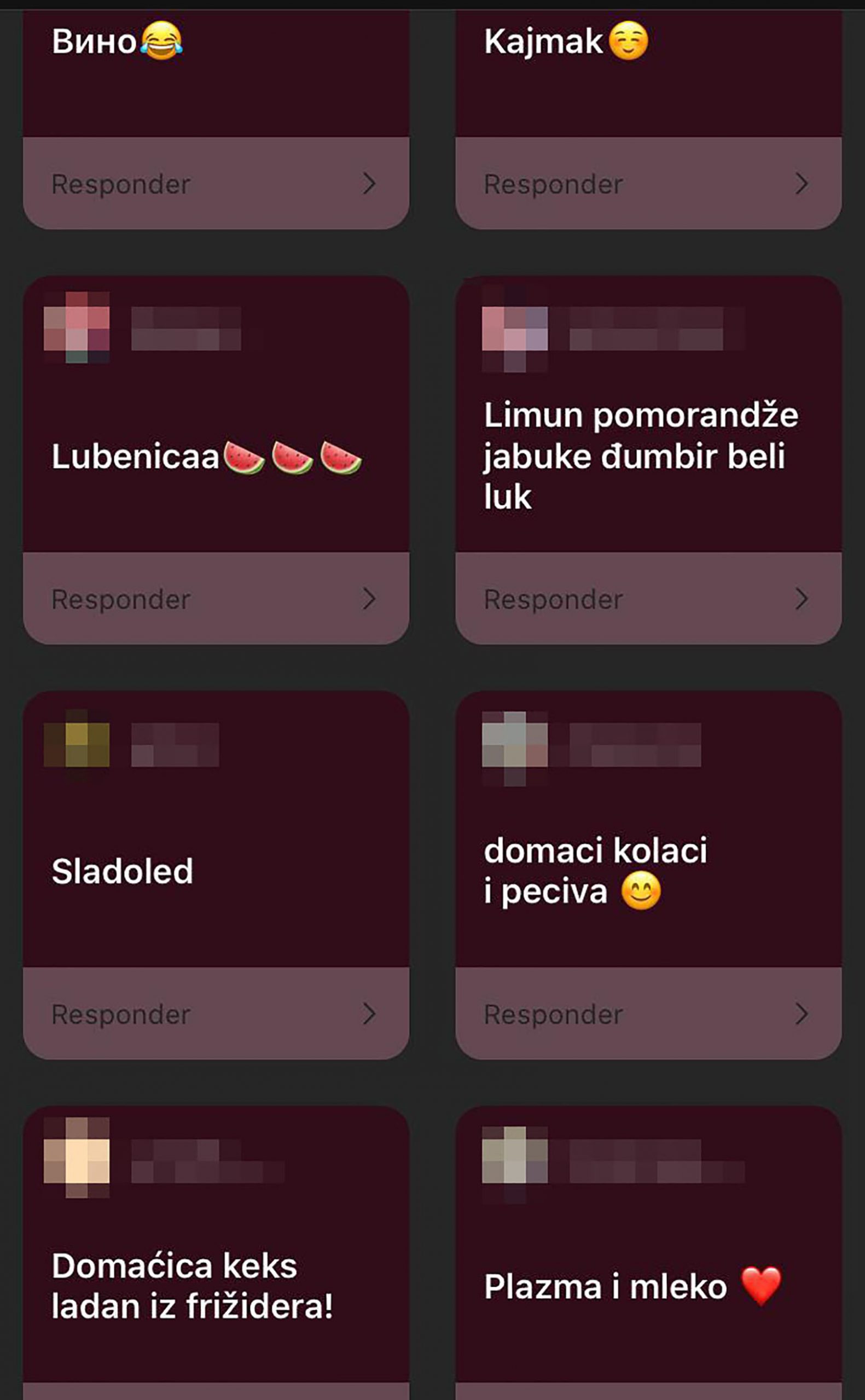
Task: Reply to domaci kolaci i peciva
Action: 648,1013
